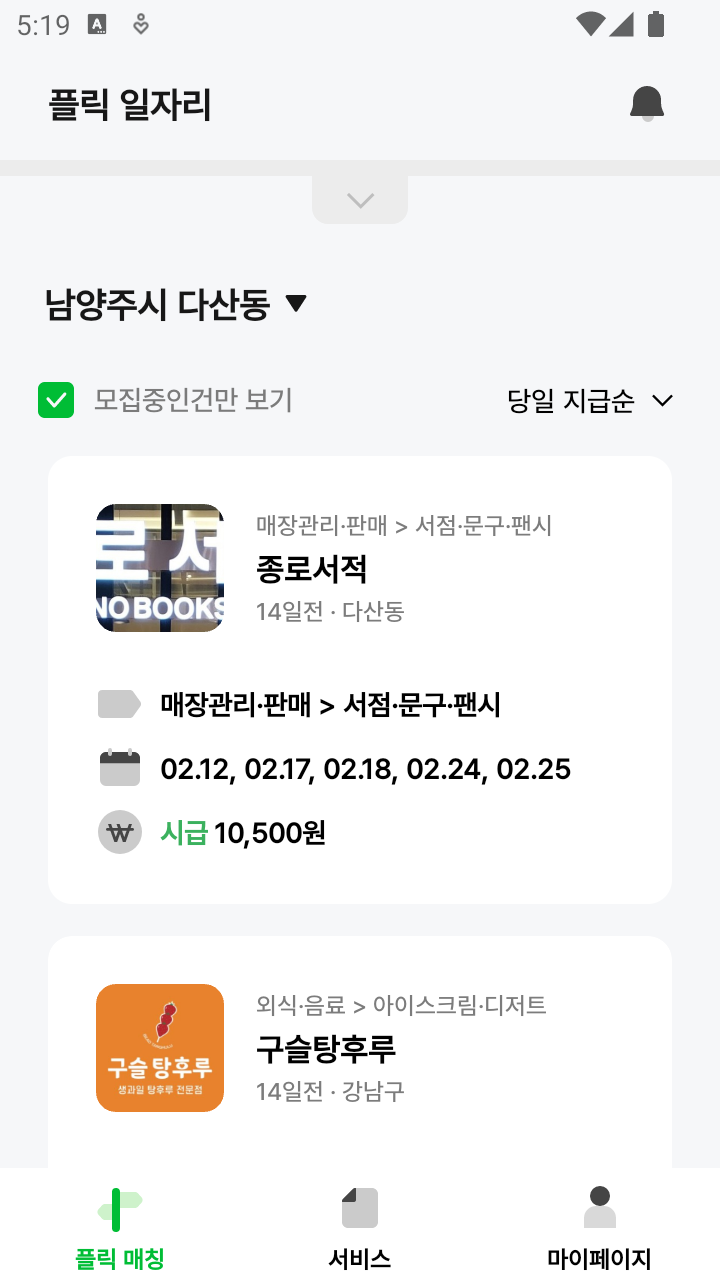Open the 종로서적 job listing
The image size is (720, 1280).
(360, 678)
